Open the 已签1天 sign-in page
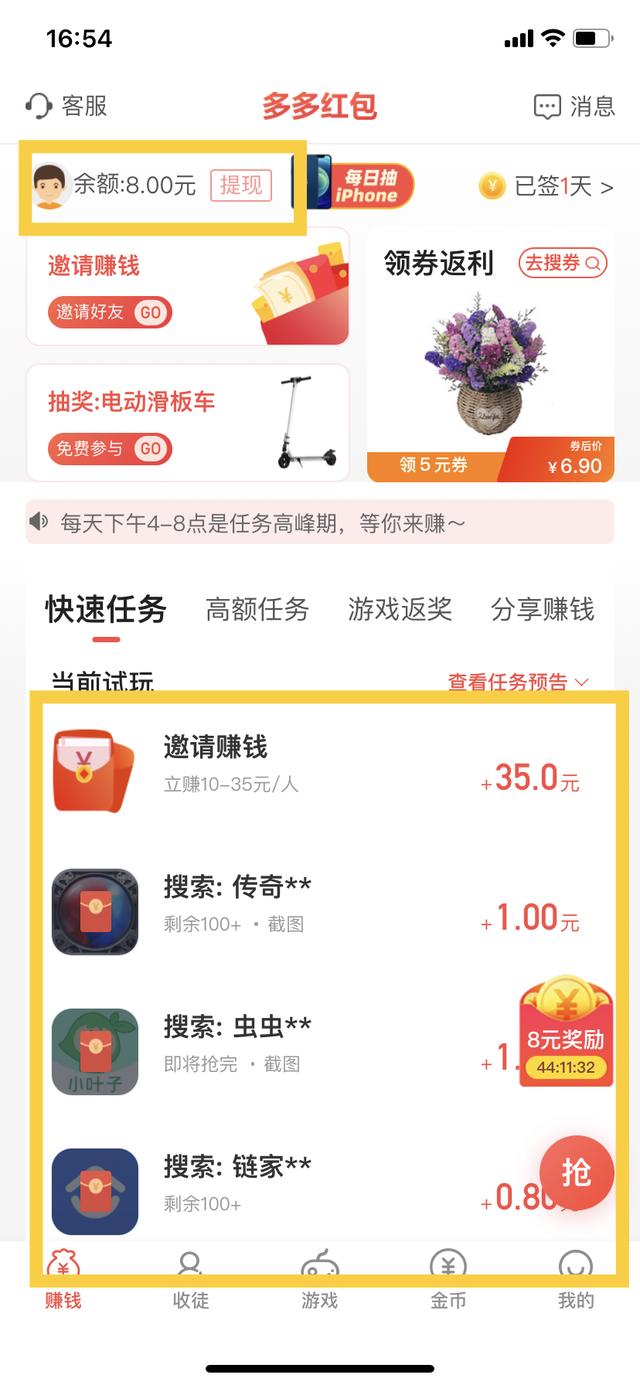Screen dimensions: 640x1385 click(x=546, y=186)
